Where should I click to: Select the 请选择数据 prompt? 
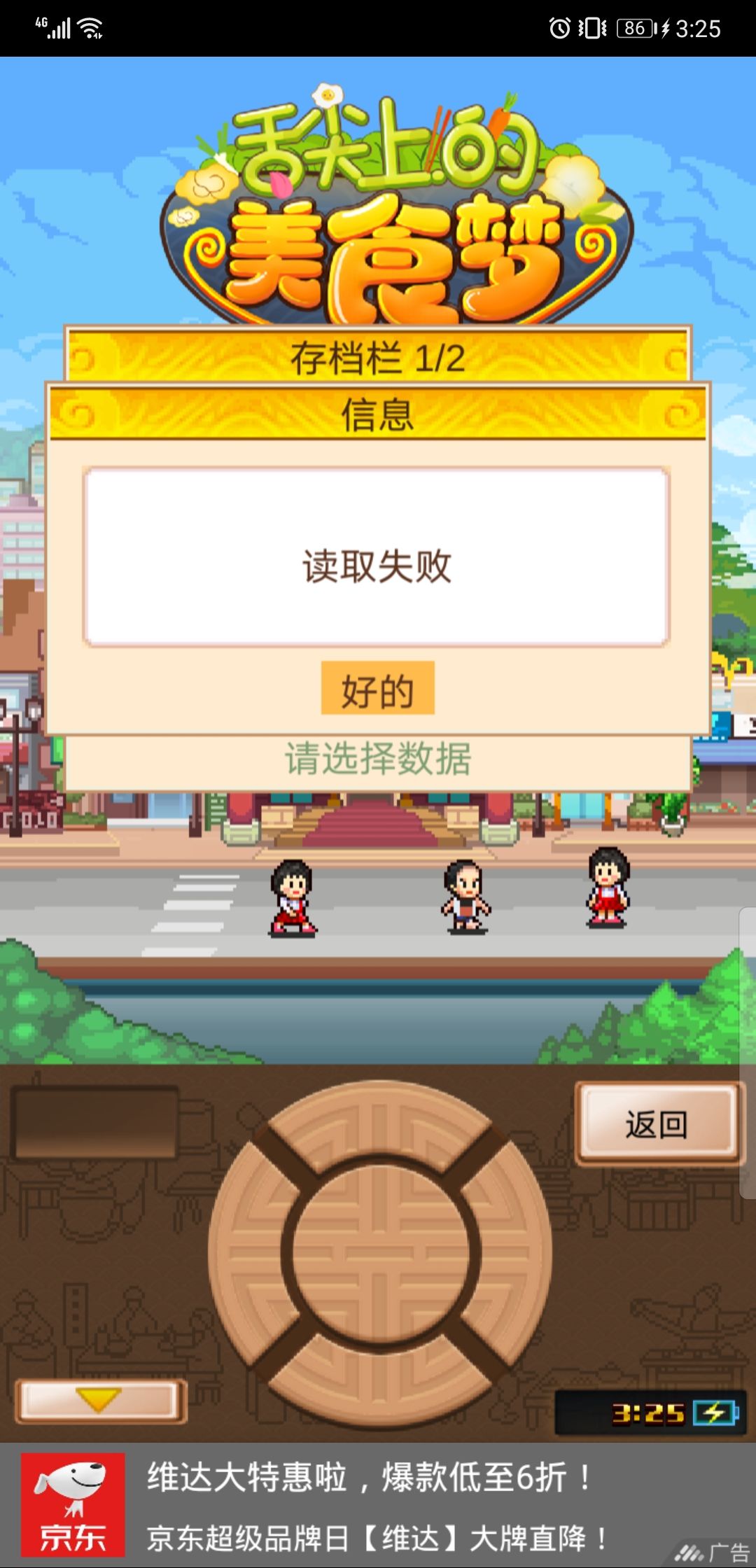point(378,757)
